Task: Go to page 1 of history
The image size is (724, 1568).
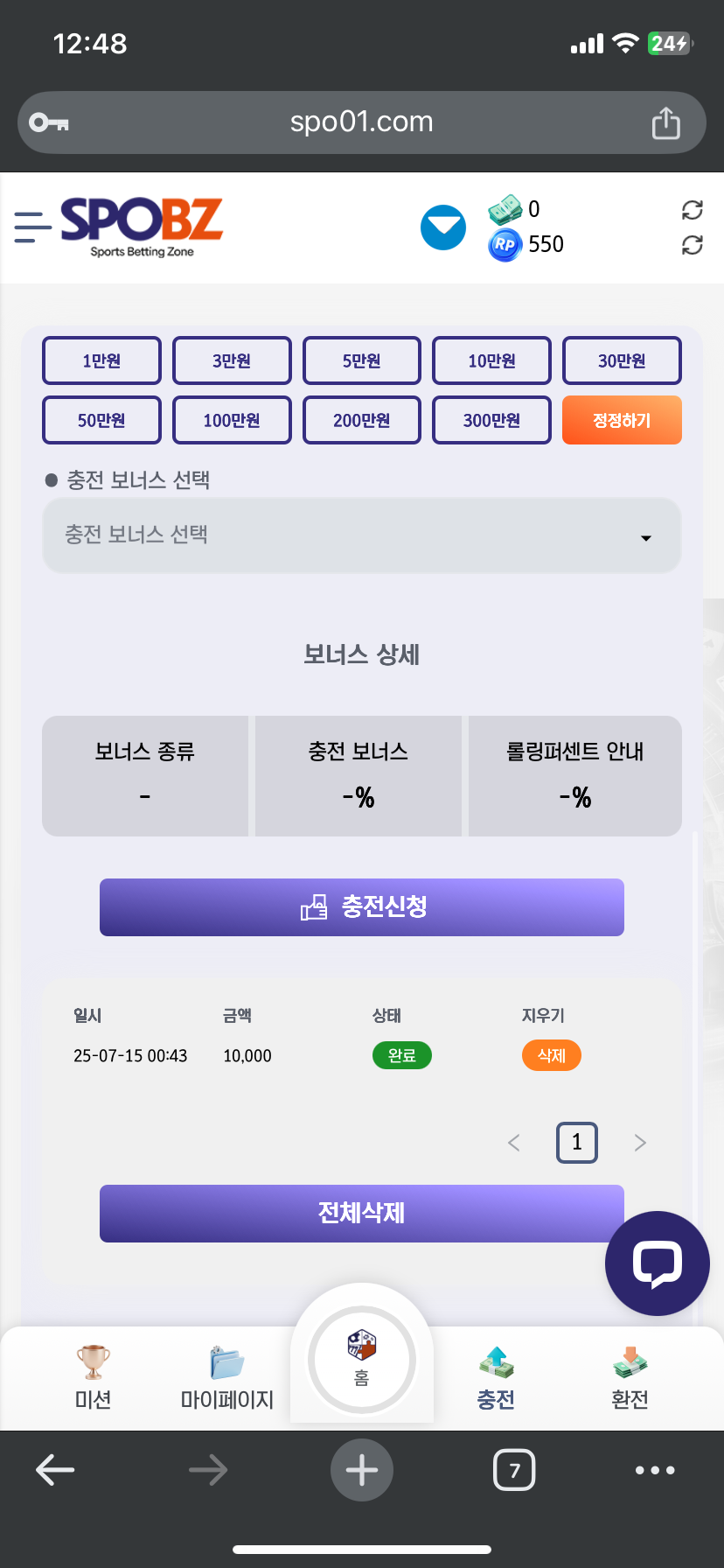Action: point(576,1142)
